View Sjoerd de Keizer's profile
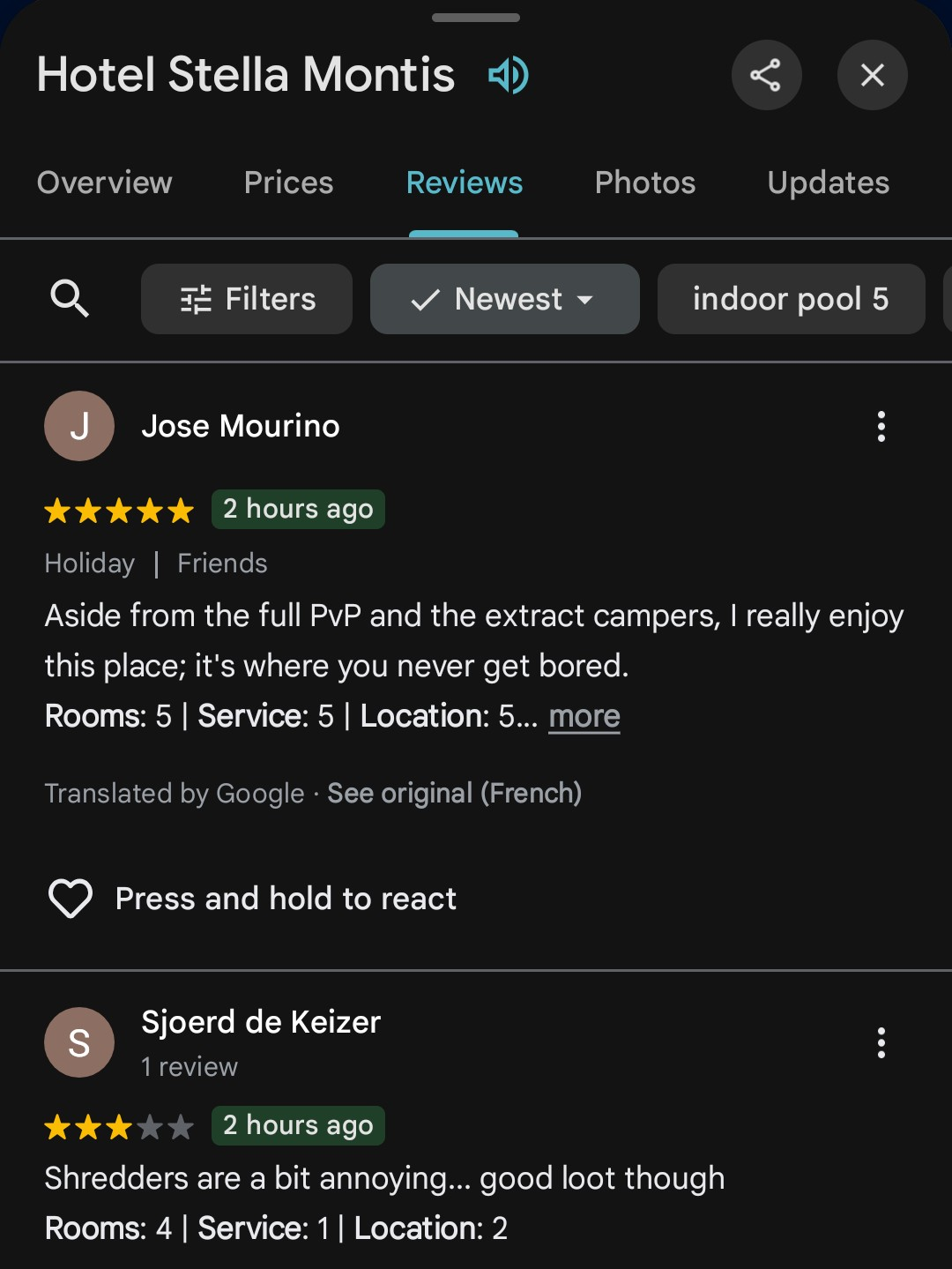The width and height of the screenshot is (952, 1269). 261,1022
